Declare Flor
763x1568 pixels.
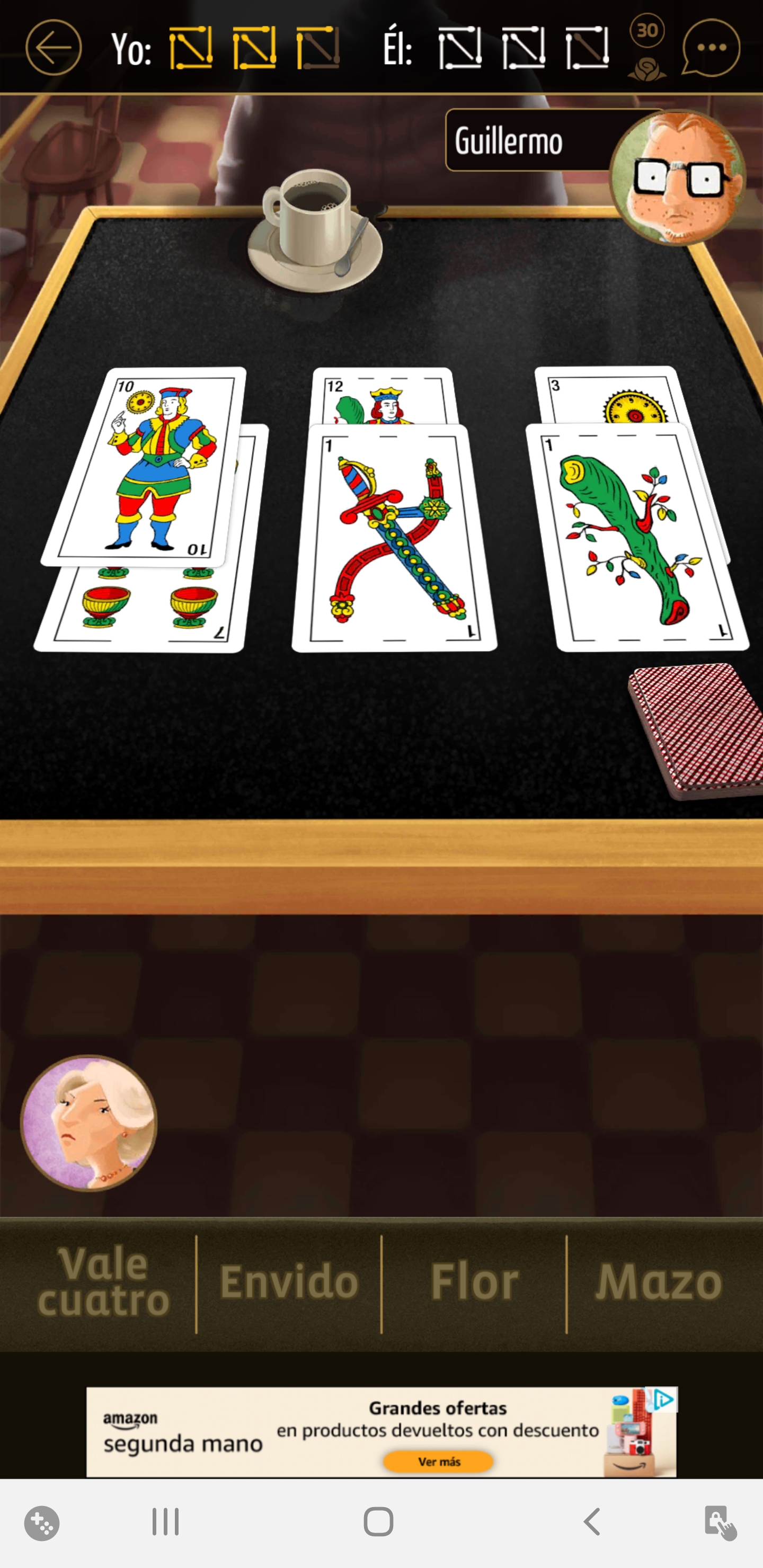click(474, 1281)
